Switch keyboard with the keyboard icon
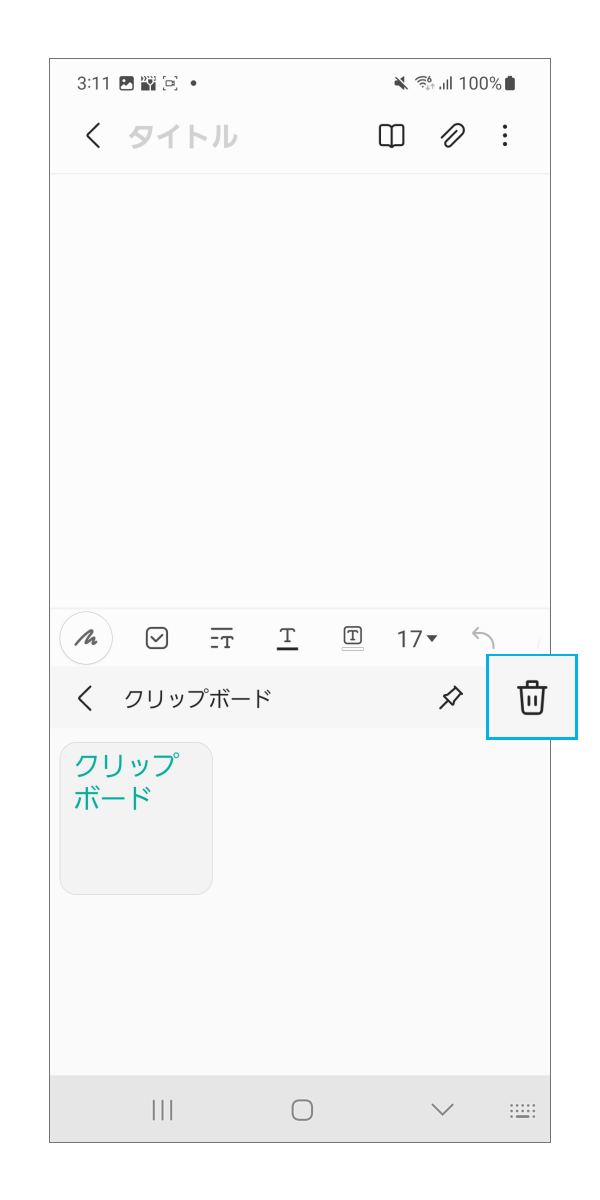This screenshot has height=1200, width=600. coord(522,1110)
